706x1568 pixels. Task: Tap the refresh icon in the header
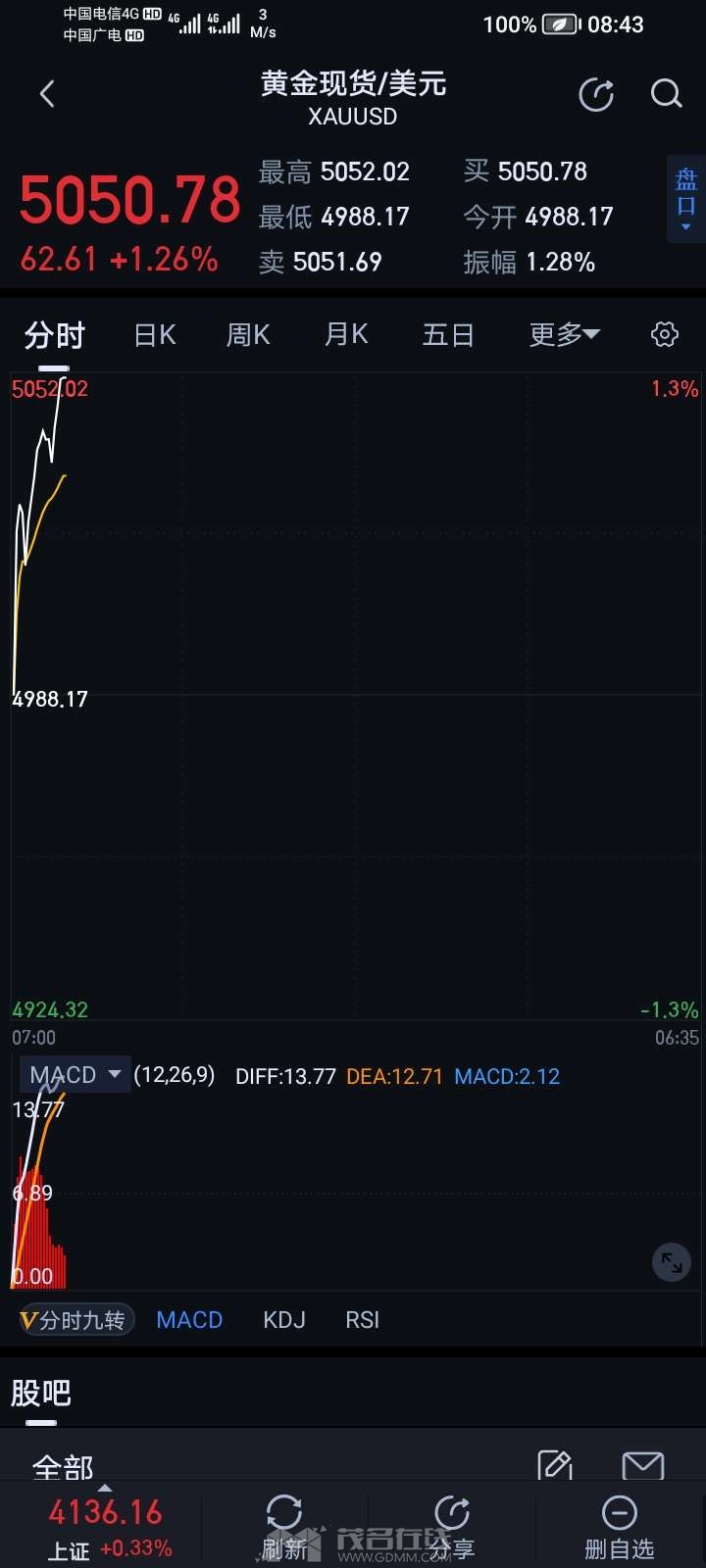tap(596, 95)
